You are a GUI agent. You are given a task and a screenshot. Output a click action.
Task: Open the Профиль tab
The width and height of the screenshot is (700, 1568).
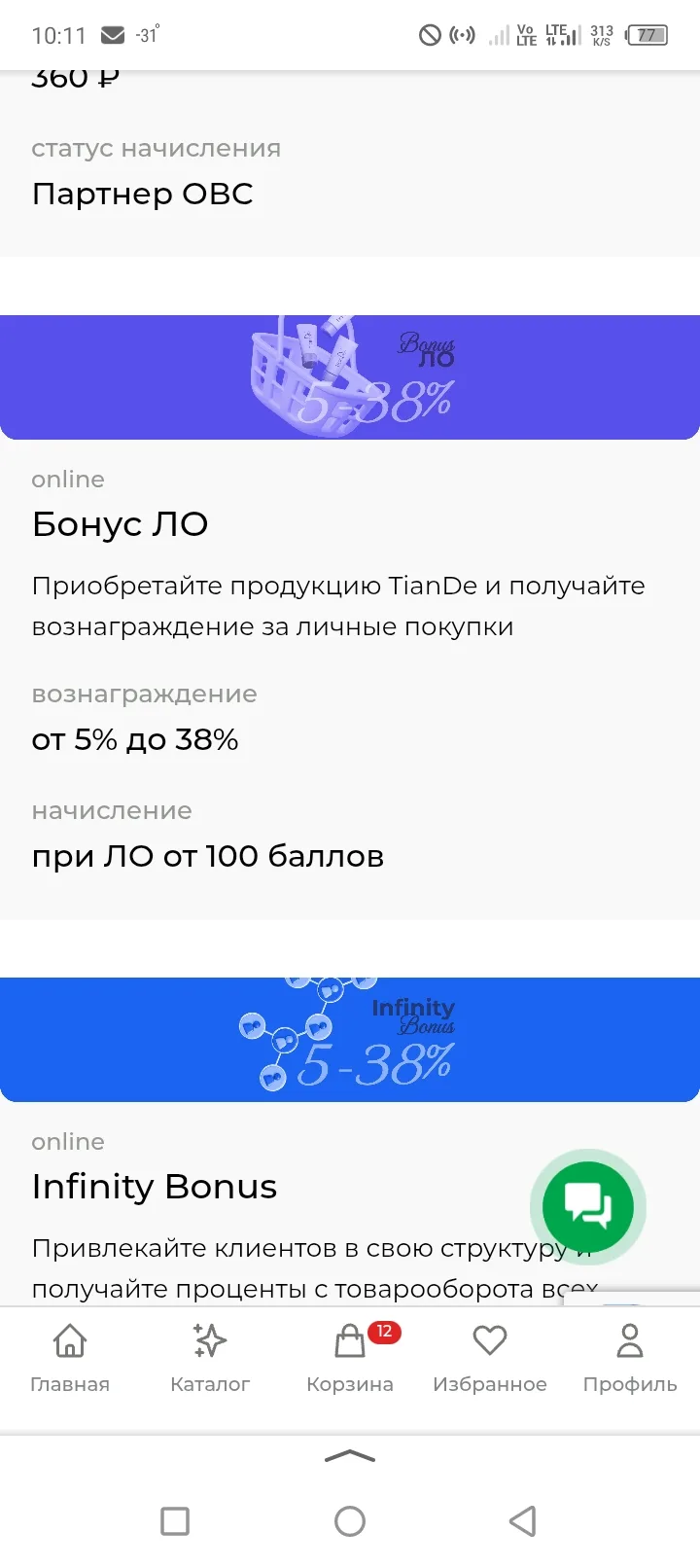630,1357
